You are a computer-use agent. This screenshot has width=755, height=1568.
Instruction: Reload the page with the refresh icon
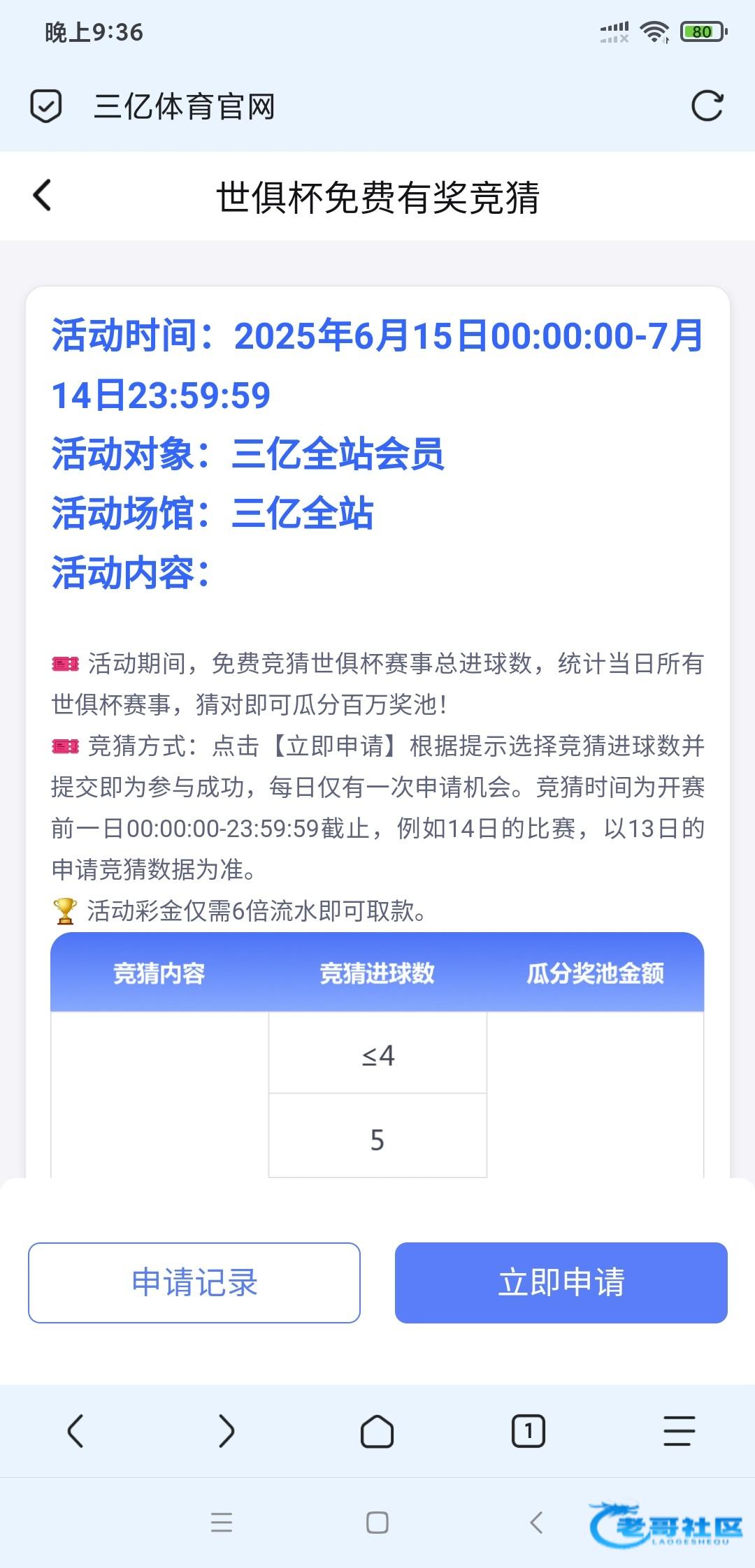pos(707,107)
